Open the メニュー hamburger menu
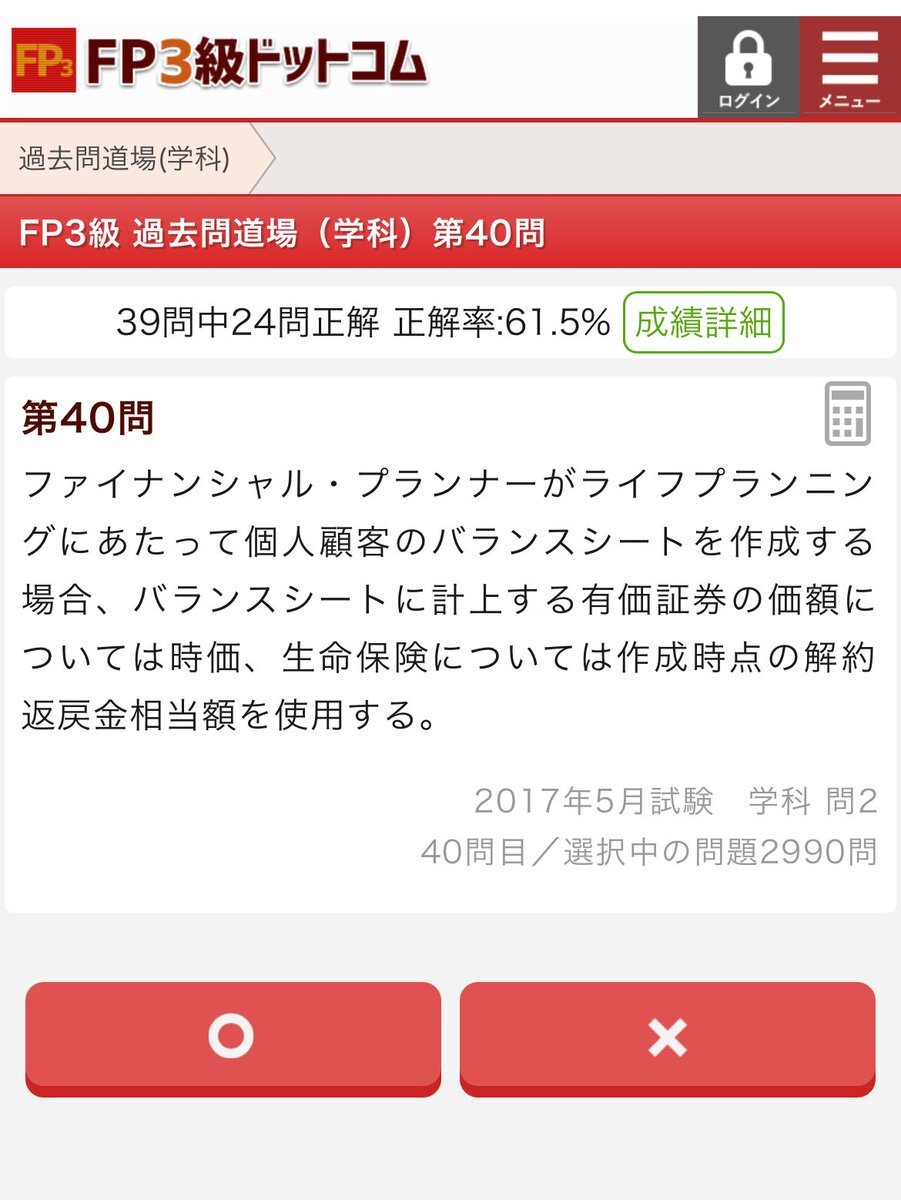 pos(850,66)
